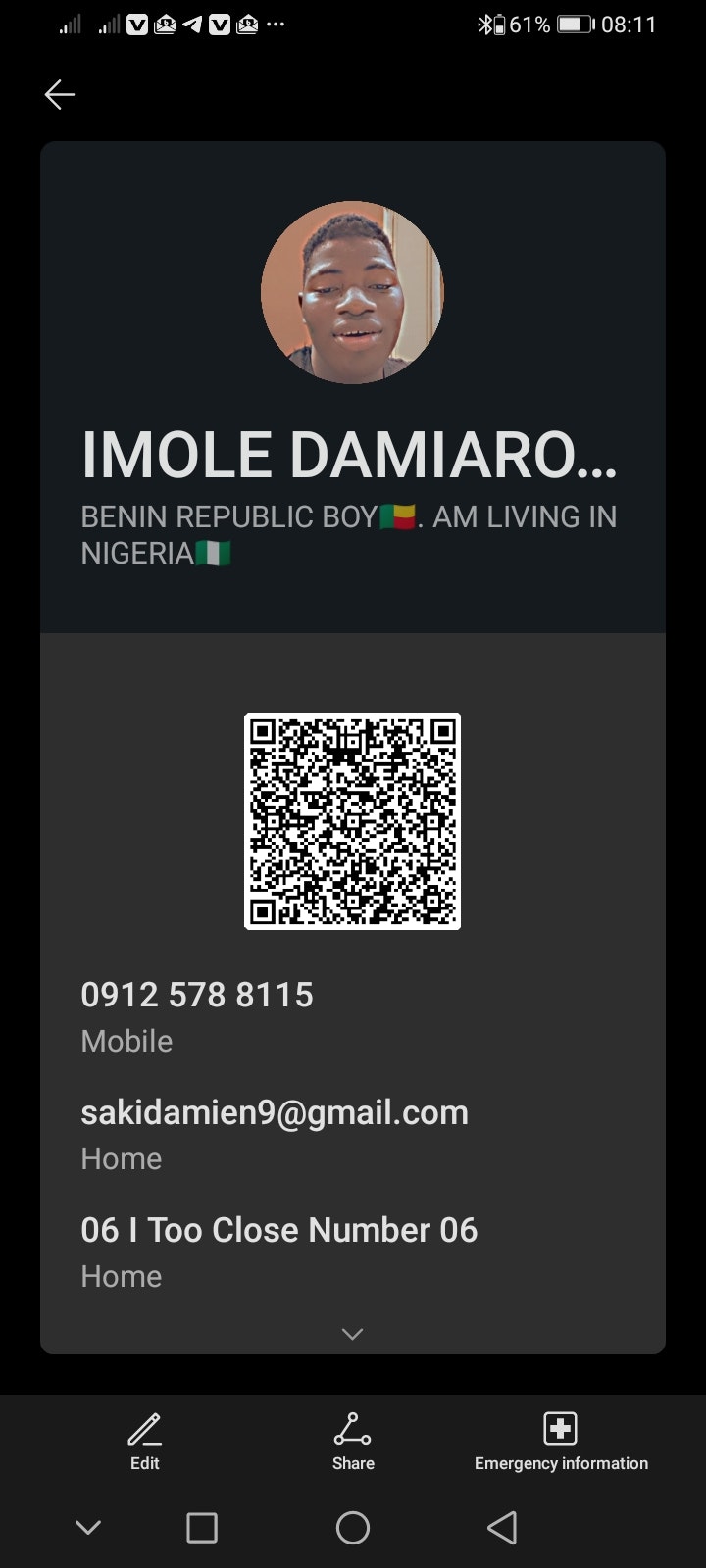Screen dimensions: 706x1568
Task: Share this contact card
Action: 353,1442
